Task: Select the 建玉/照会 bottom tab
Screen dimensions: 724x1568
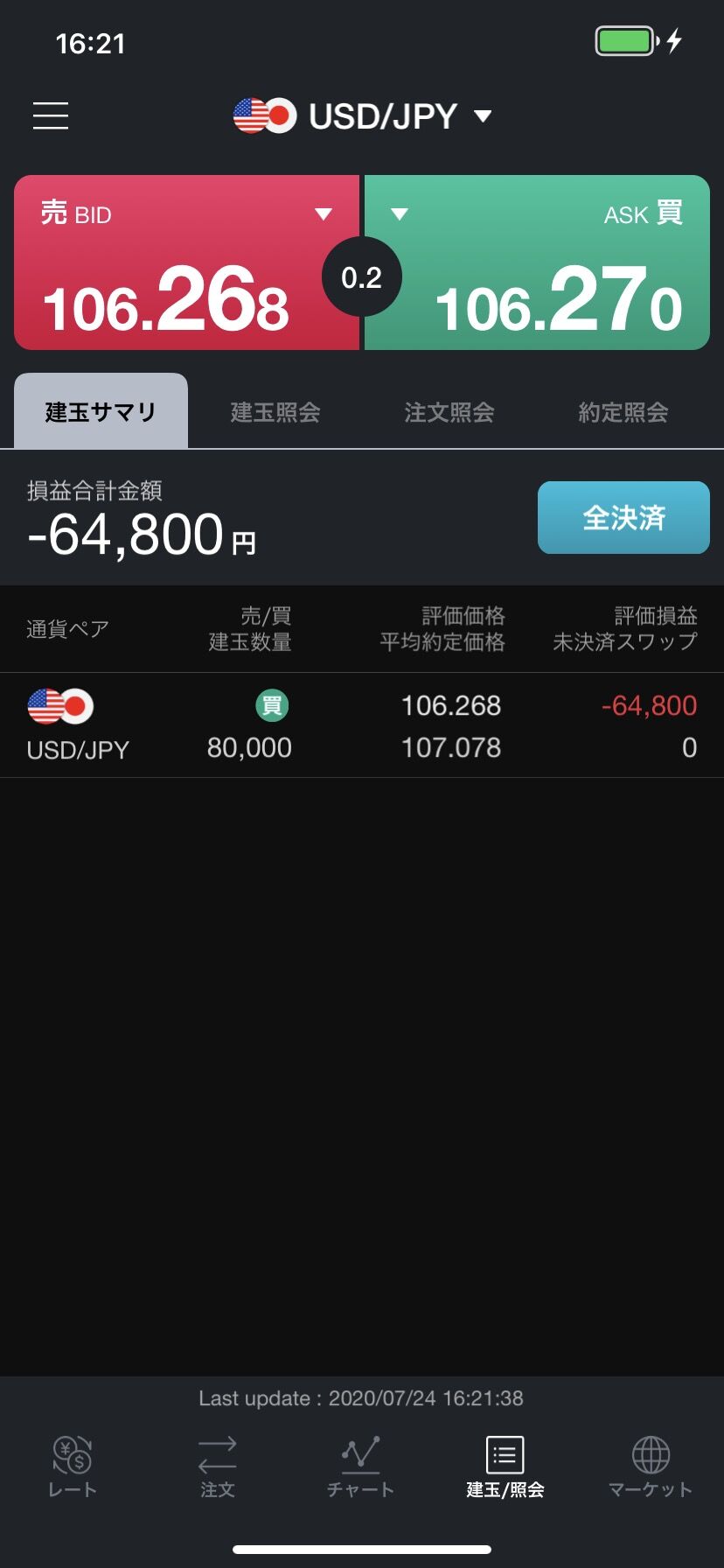Action: click(505, 1466)
